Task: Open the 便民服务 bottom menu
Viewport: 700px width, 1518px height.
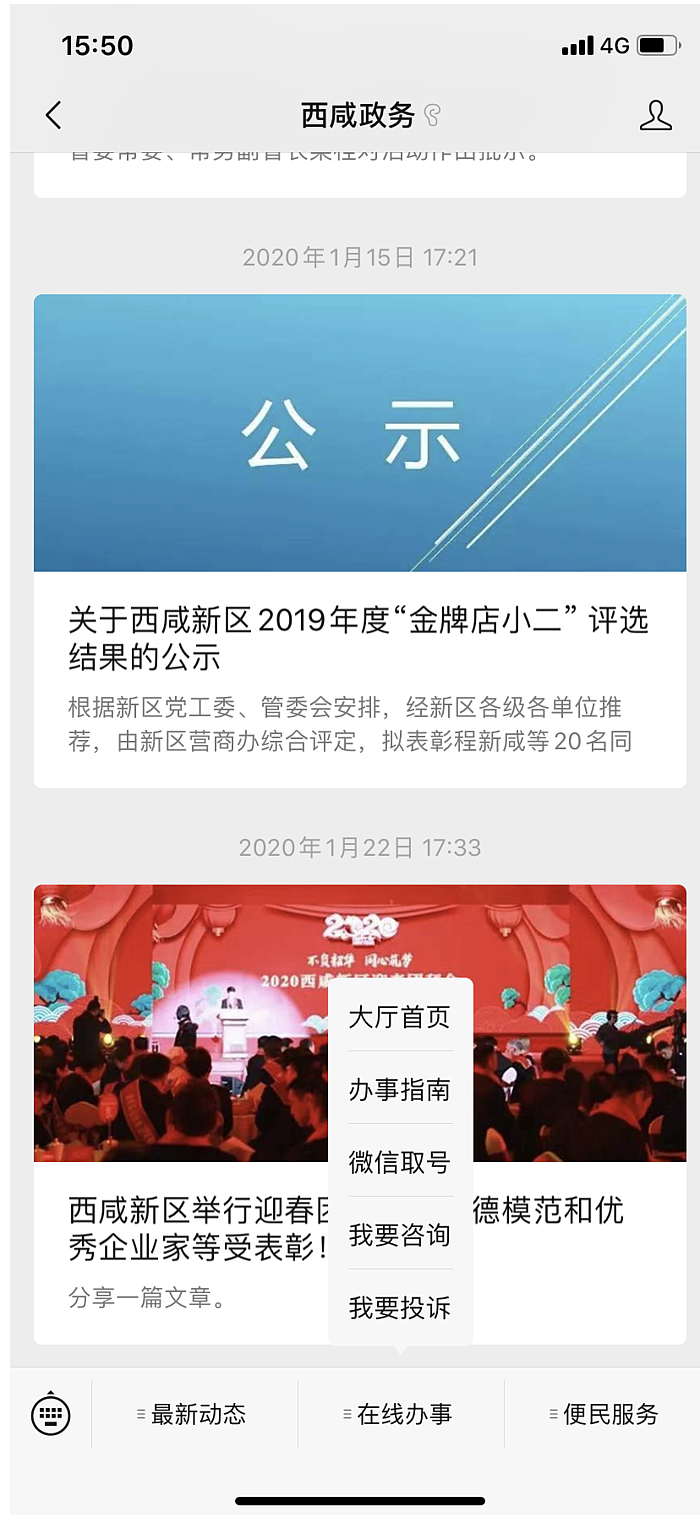Action: [x=606, y=1414]
